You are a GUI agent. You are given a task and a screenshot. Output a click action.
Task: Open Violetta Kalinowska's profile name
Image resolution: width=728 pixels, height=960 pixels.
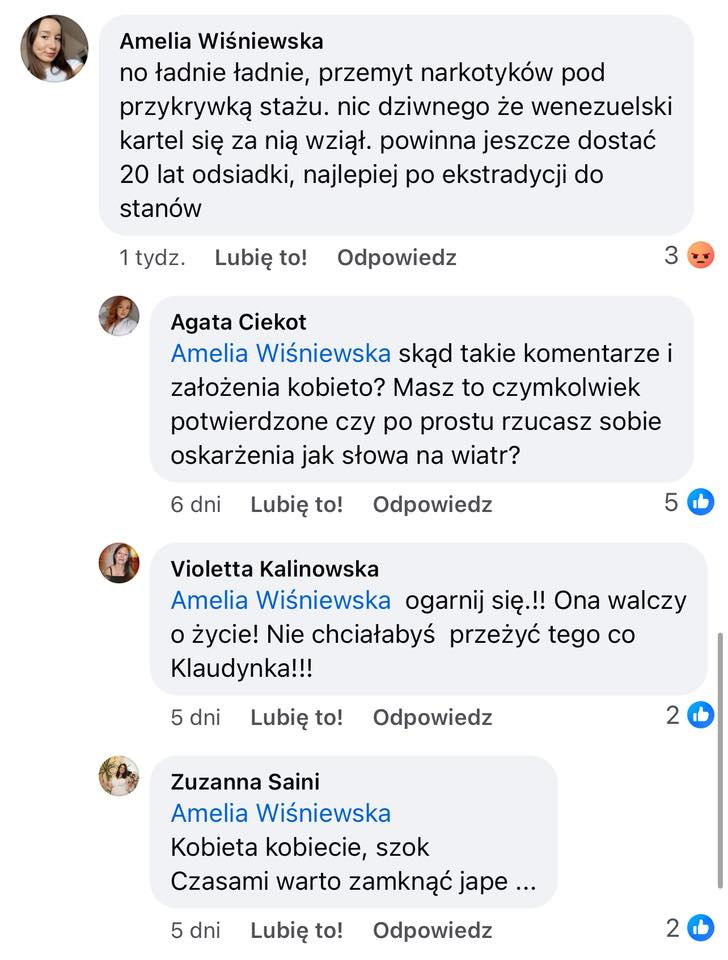[x=275, y=569]
